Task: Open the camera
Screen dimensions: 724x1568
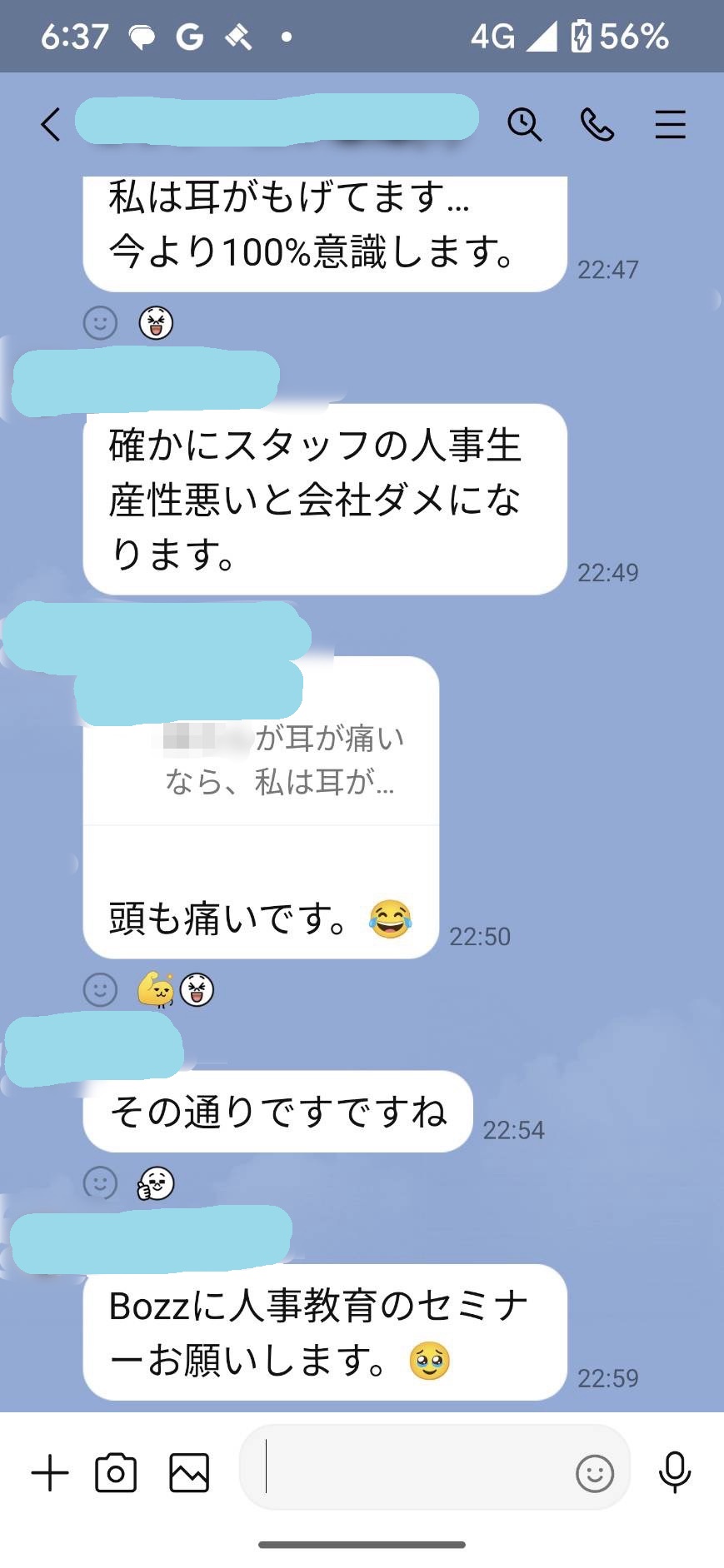Action: [x=116, y=1473]
